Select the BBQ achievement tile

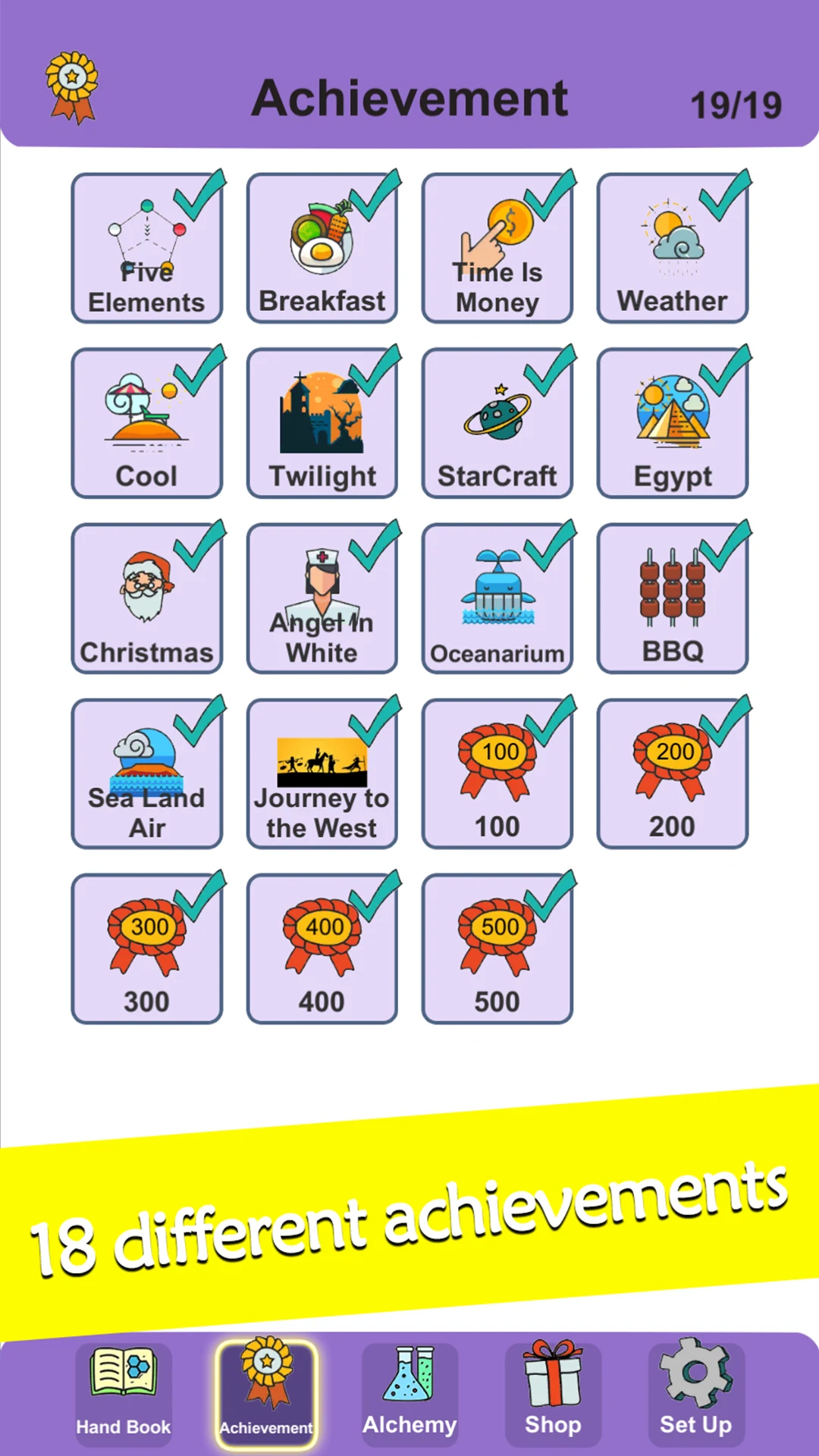coord(673,598)
